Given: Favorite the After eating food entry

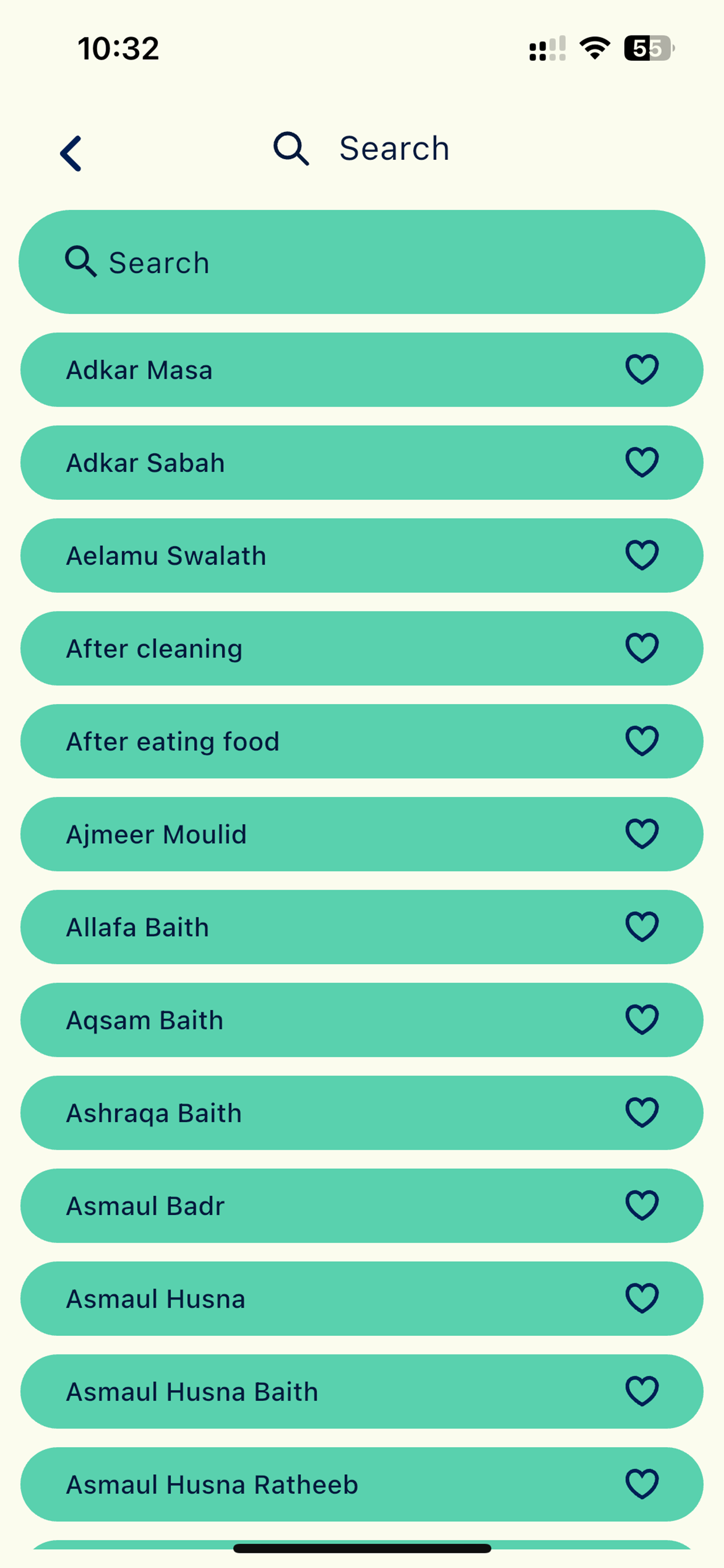Looking at the screenshot, I should (643, 741).
